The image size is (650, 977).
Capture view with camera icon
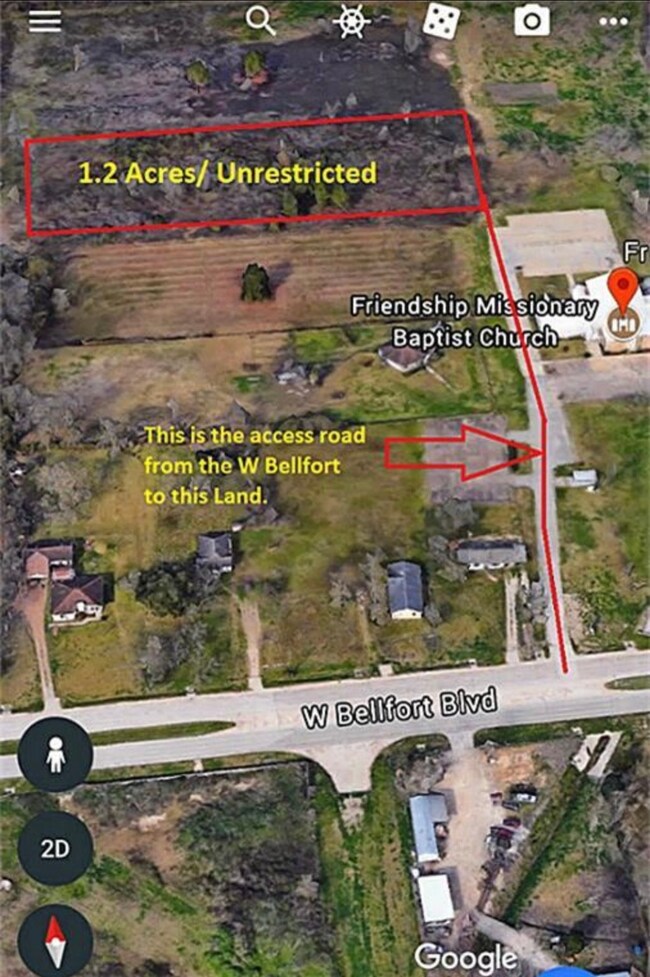[x=532, y=20]
